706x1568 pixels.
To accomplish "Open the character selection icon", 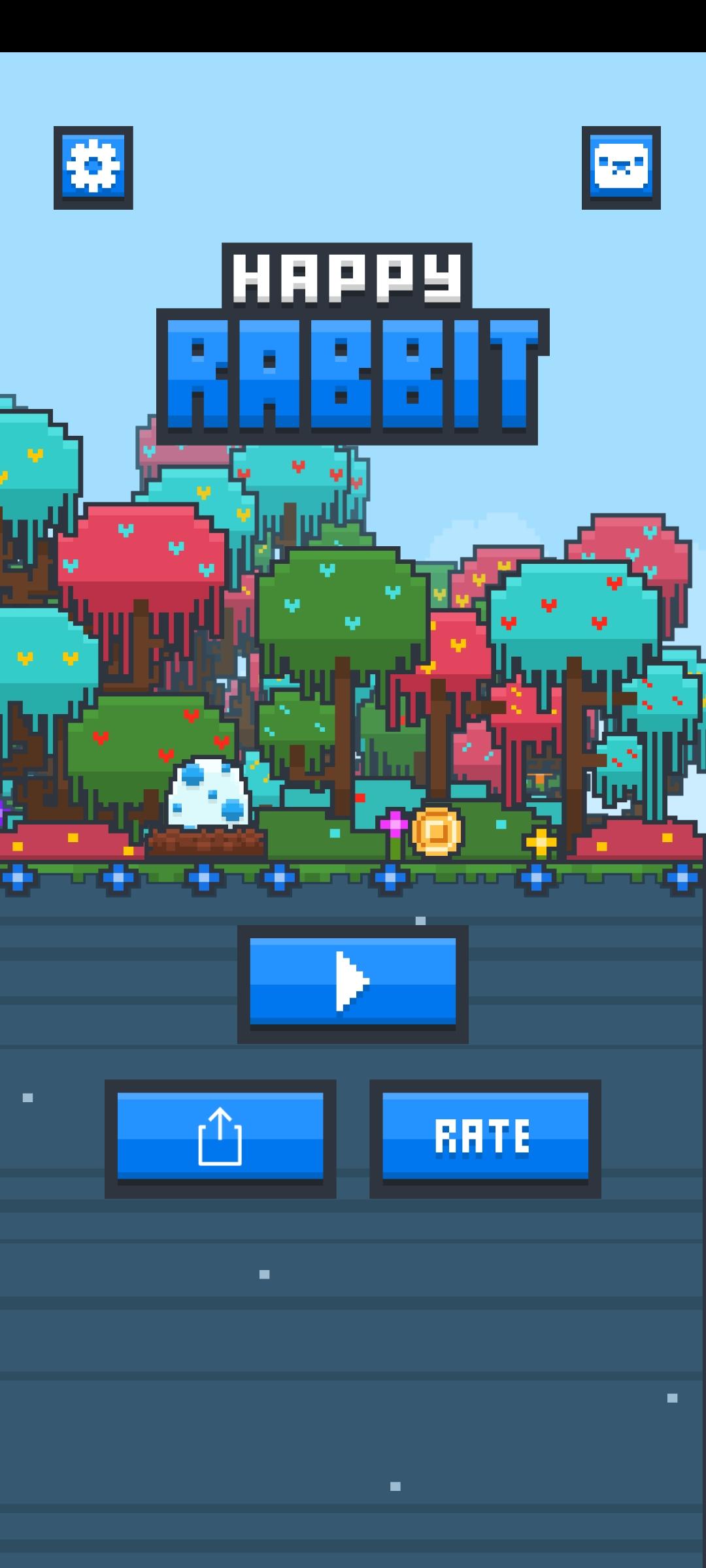I will (620, 167).
